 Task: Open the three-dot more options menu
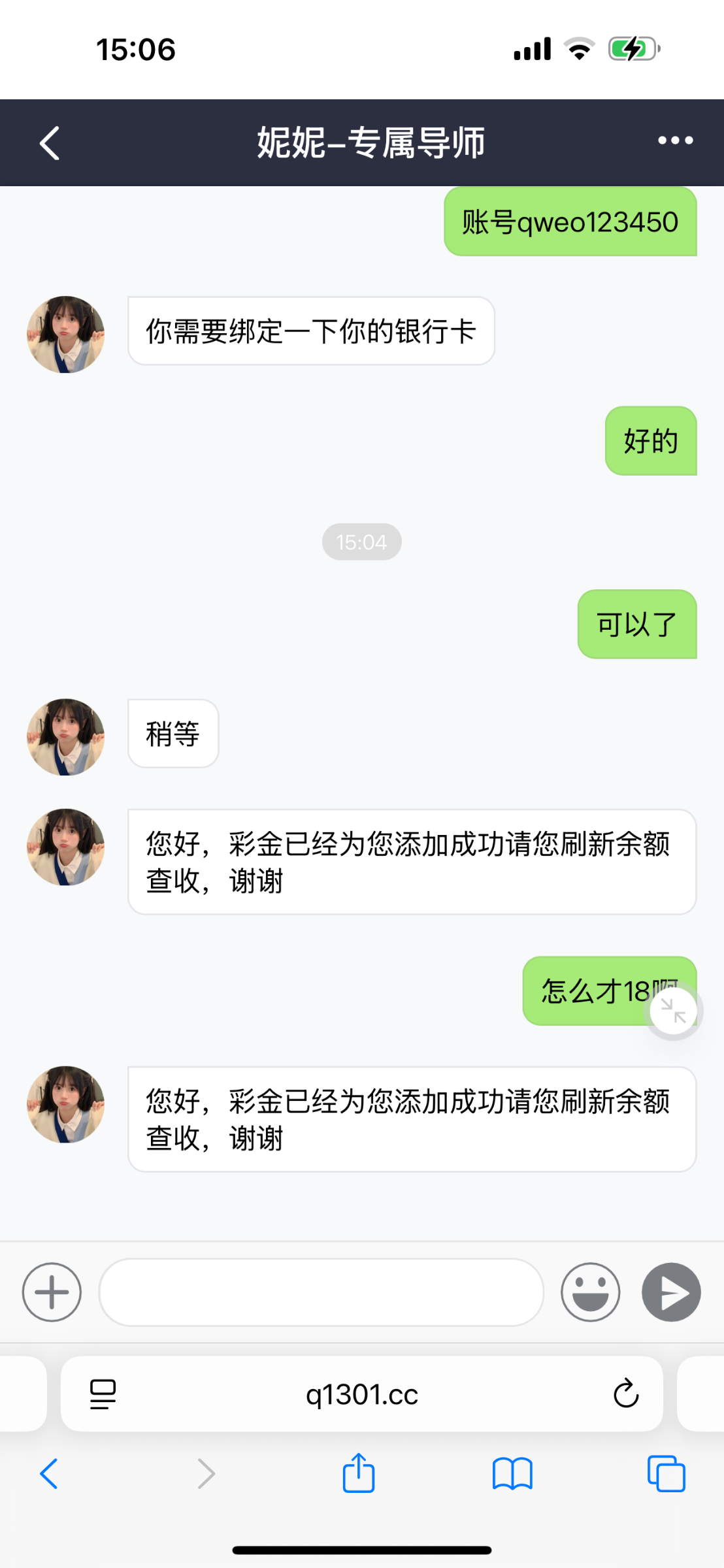pos(675,140)
